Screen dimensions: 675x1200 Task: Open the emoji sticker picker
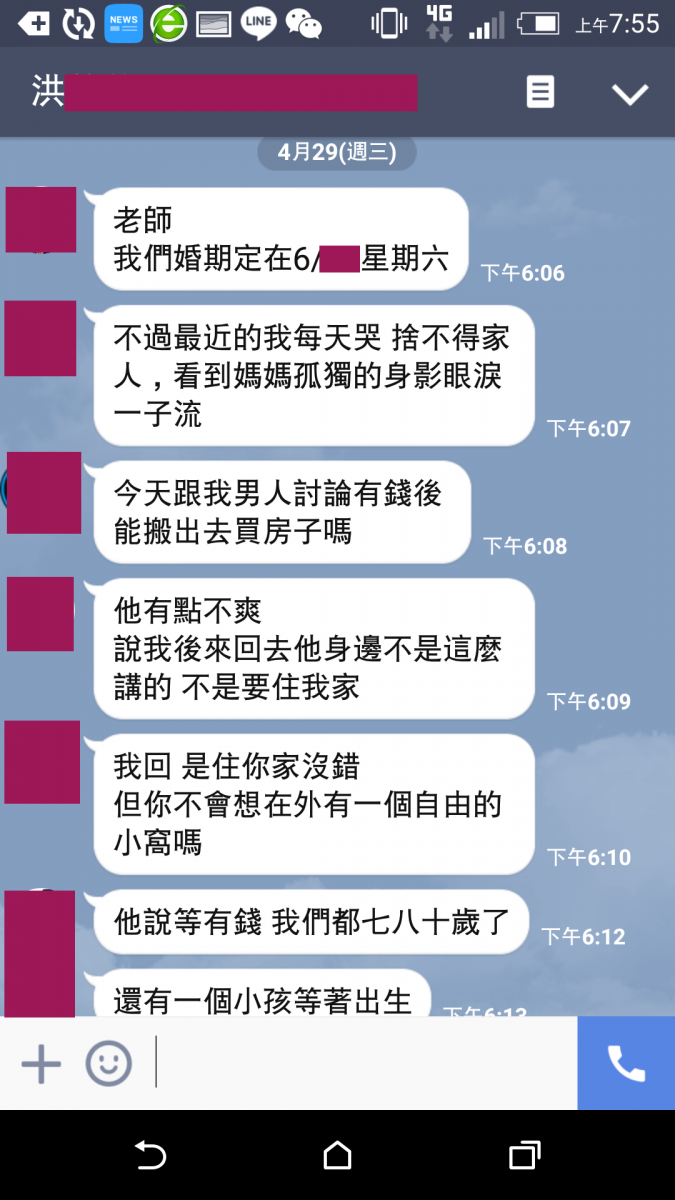click(108, 1063)
